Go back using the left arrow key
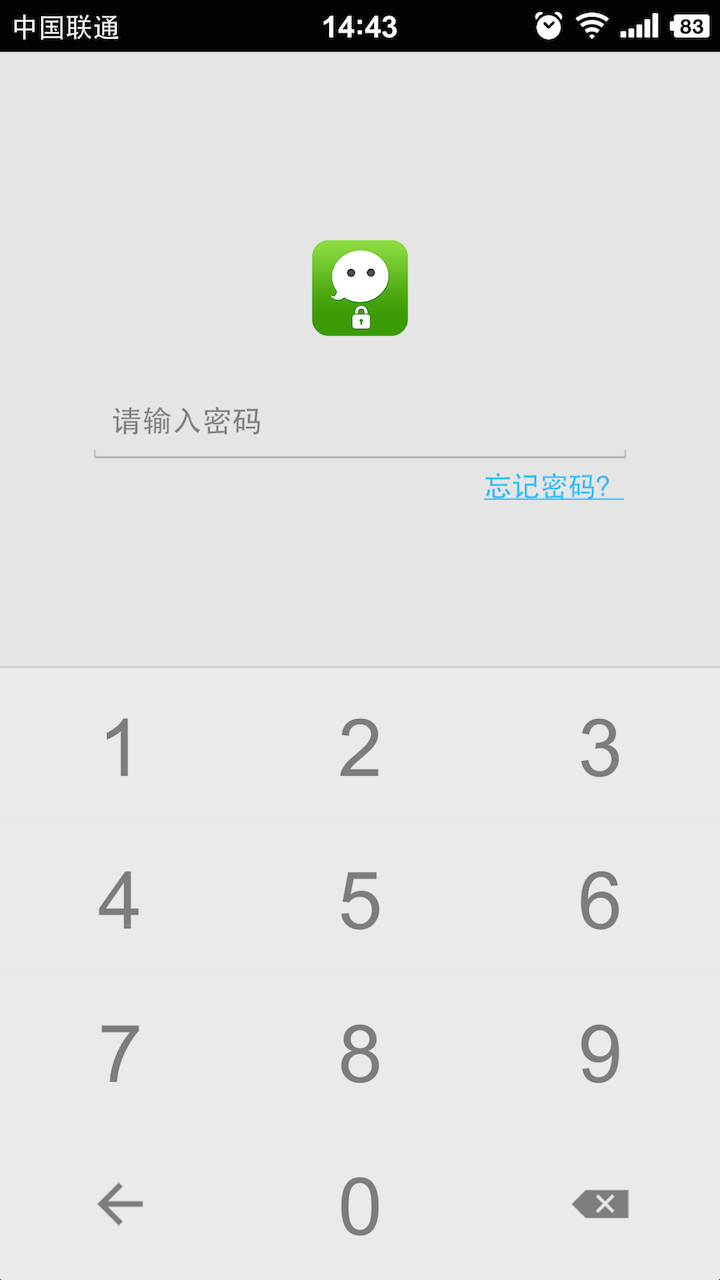Viewport: 720px width, 1280px height. click(120, 1204)
